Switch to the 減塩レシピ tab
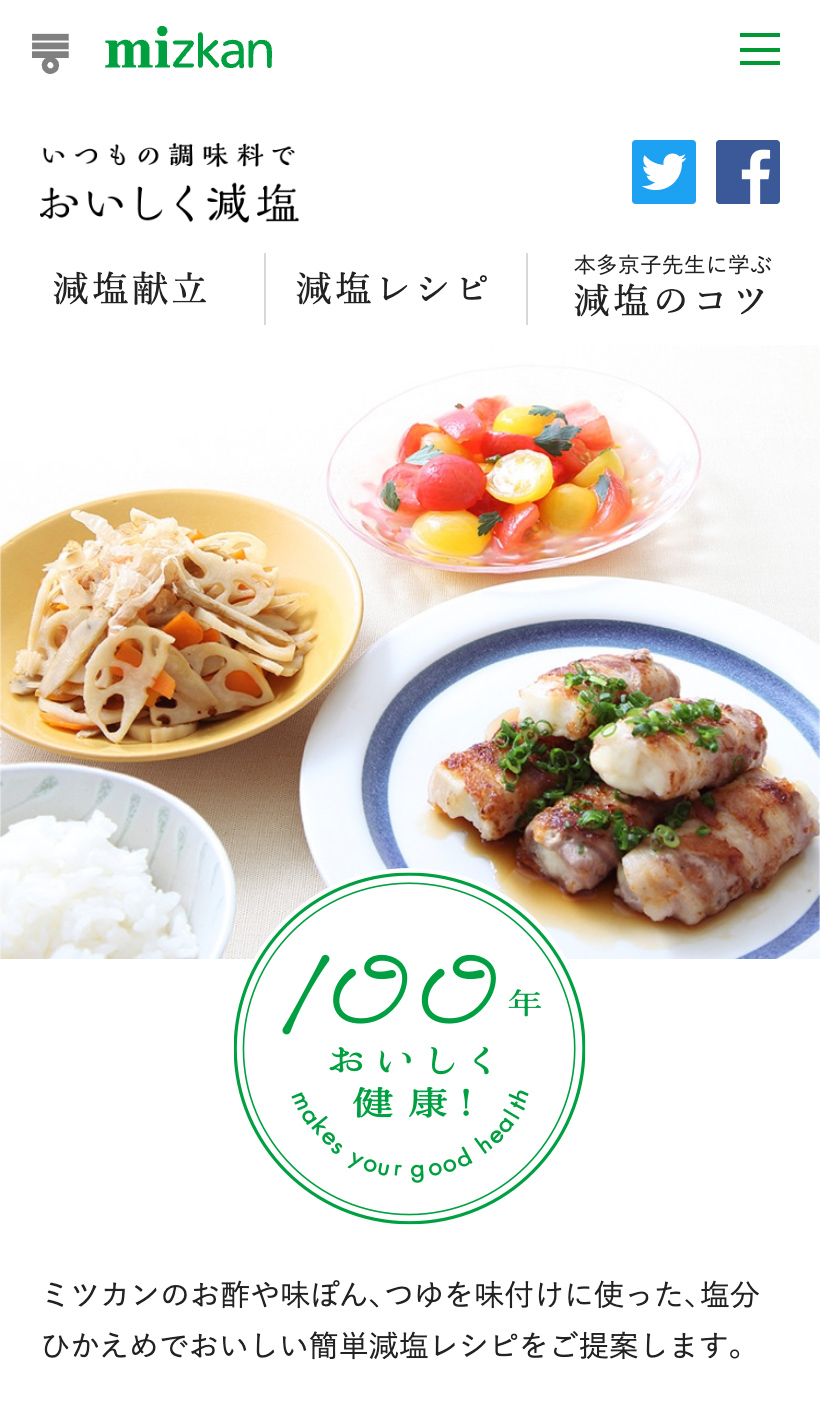The width and height of the screenshot is (820, 1420). pyautogui.click(x=394, y=289)
